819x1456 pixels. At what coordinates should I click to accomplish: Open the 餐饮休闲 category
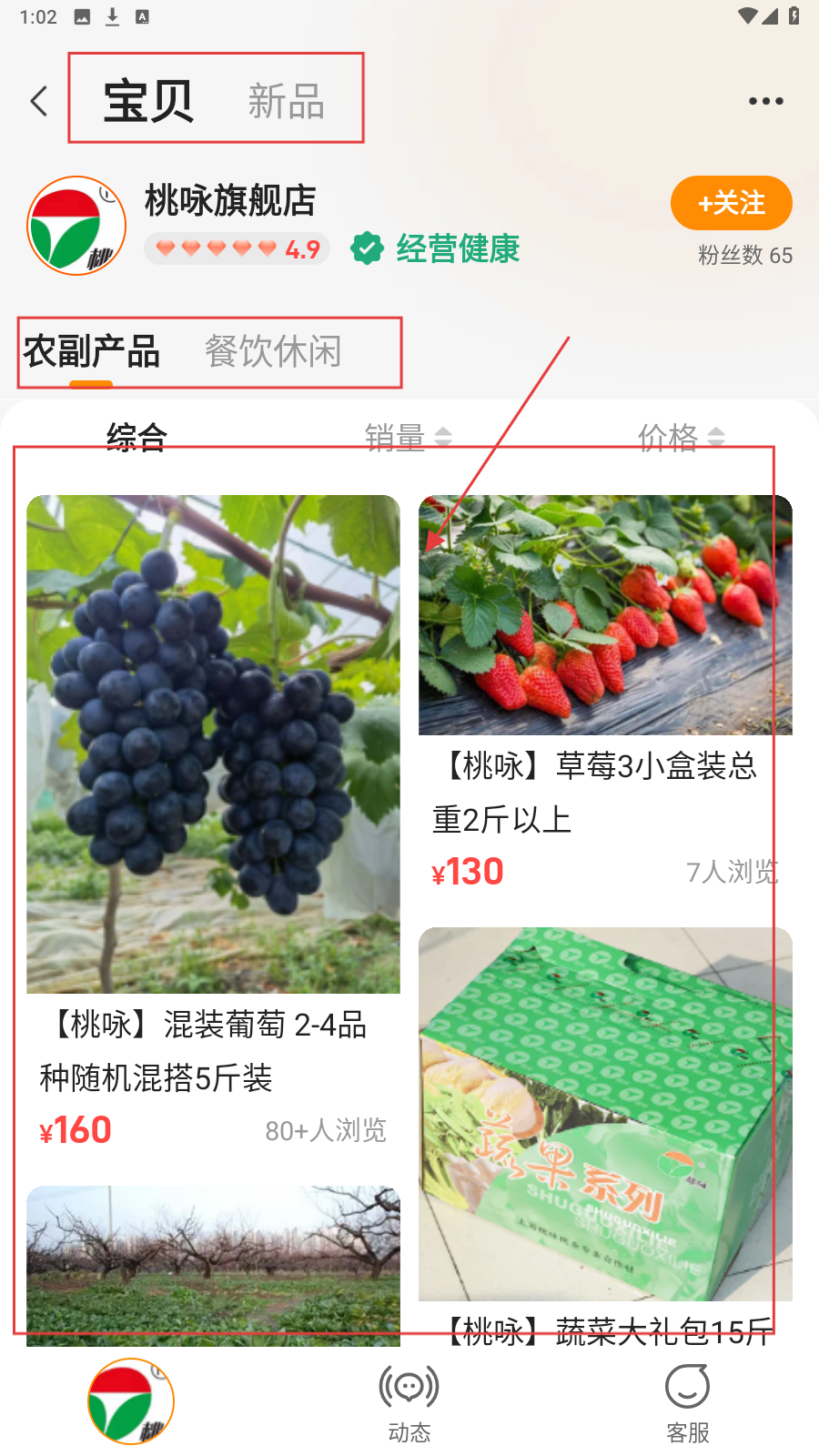[273, 352]
